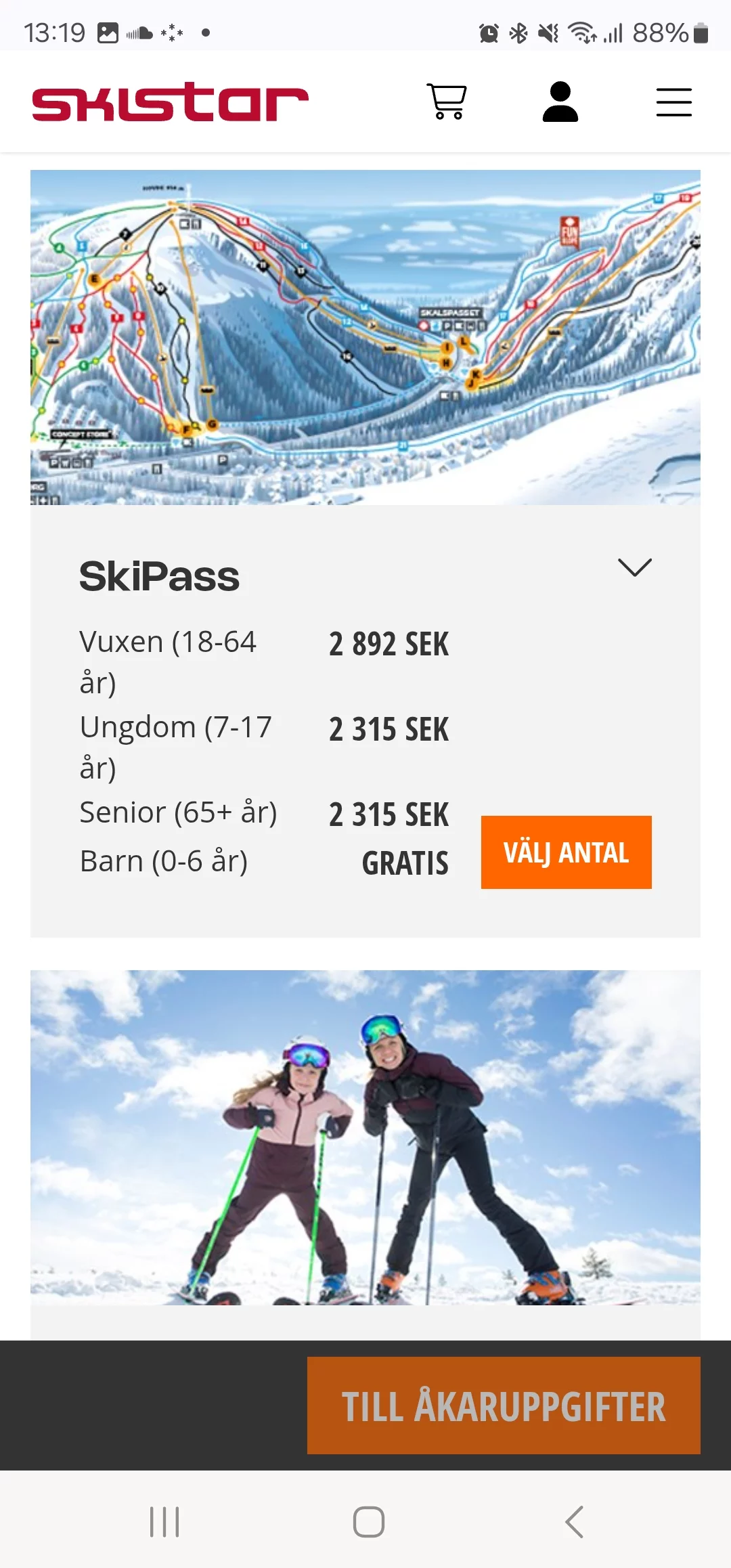Continue with Till åkaruppgifter button
Image resolution: width=731 pixels, height=1568 pixels.
504,1405
